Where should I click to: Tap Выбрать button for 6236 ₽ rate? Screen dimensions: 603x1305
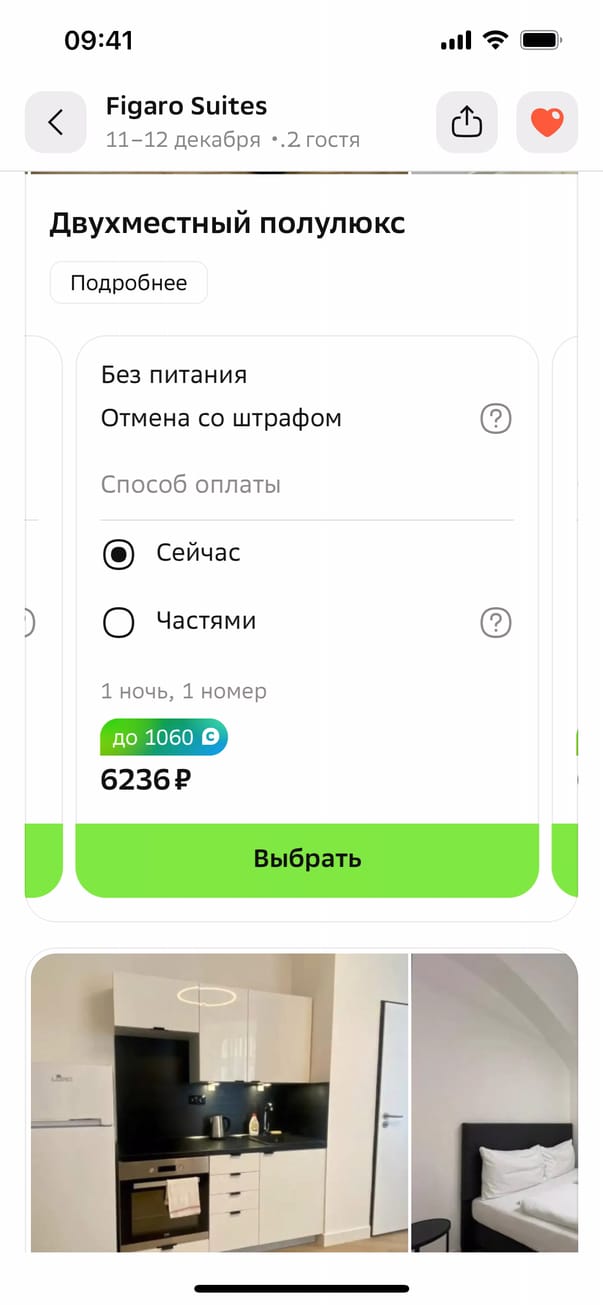[307, 859]
